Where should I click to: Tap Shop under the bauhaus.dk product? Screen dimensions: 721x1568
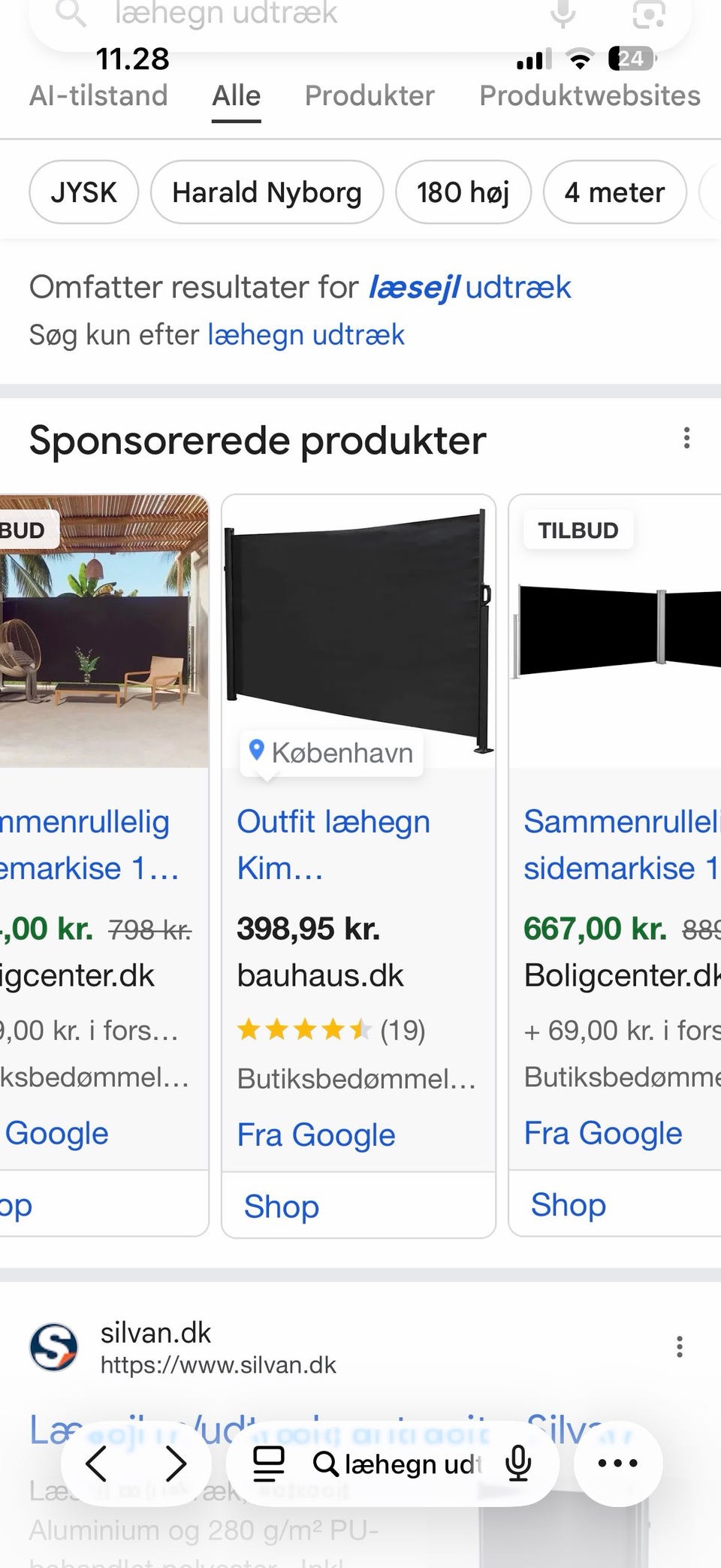282,1206
